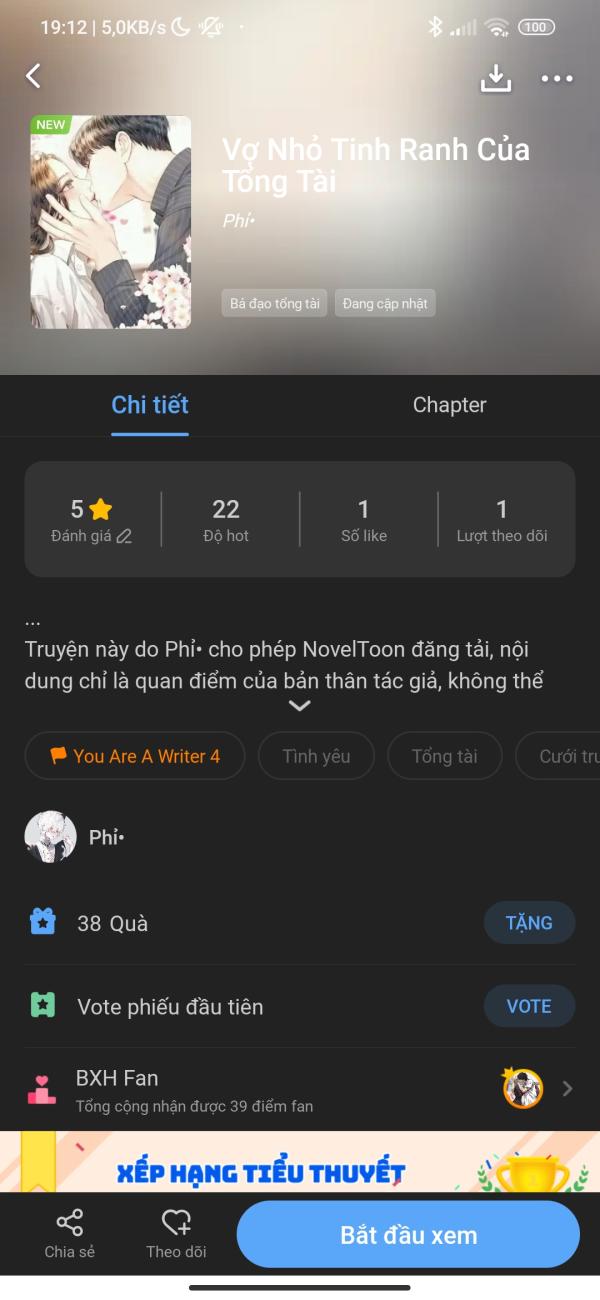Tap TẶNG to send a gift
This screenshot has height=1300, width=600.
(529, 923)
